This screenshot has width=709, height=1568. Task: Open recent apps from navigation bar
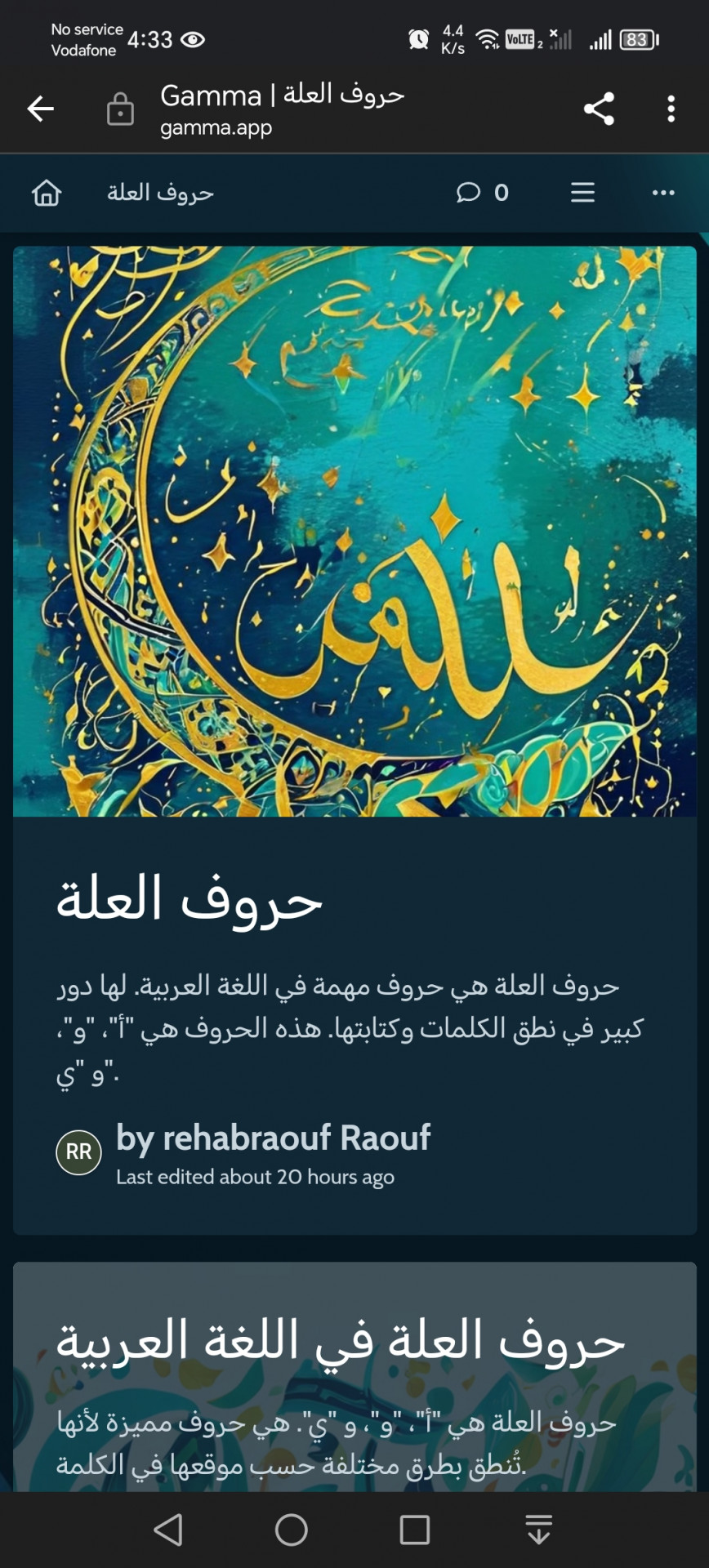415,1530
